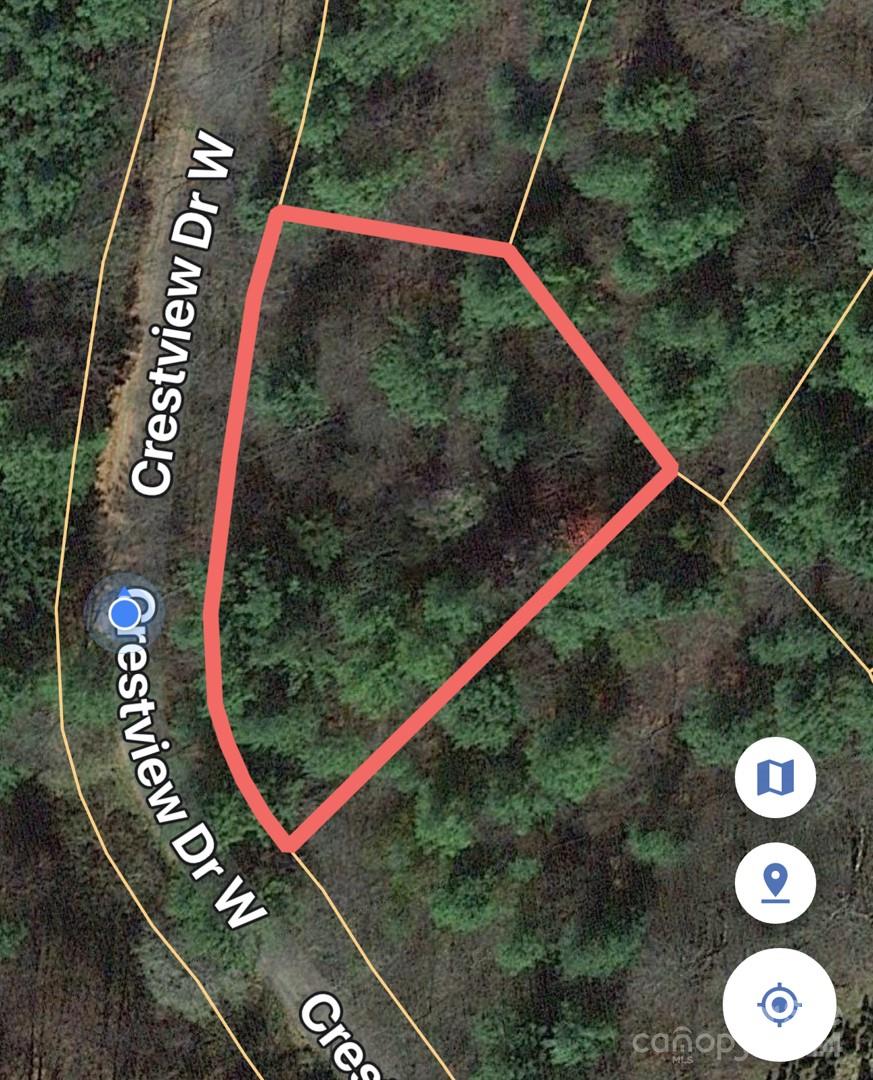
Task: Center map on my current location
Action: click(x=780, y=1004)
